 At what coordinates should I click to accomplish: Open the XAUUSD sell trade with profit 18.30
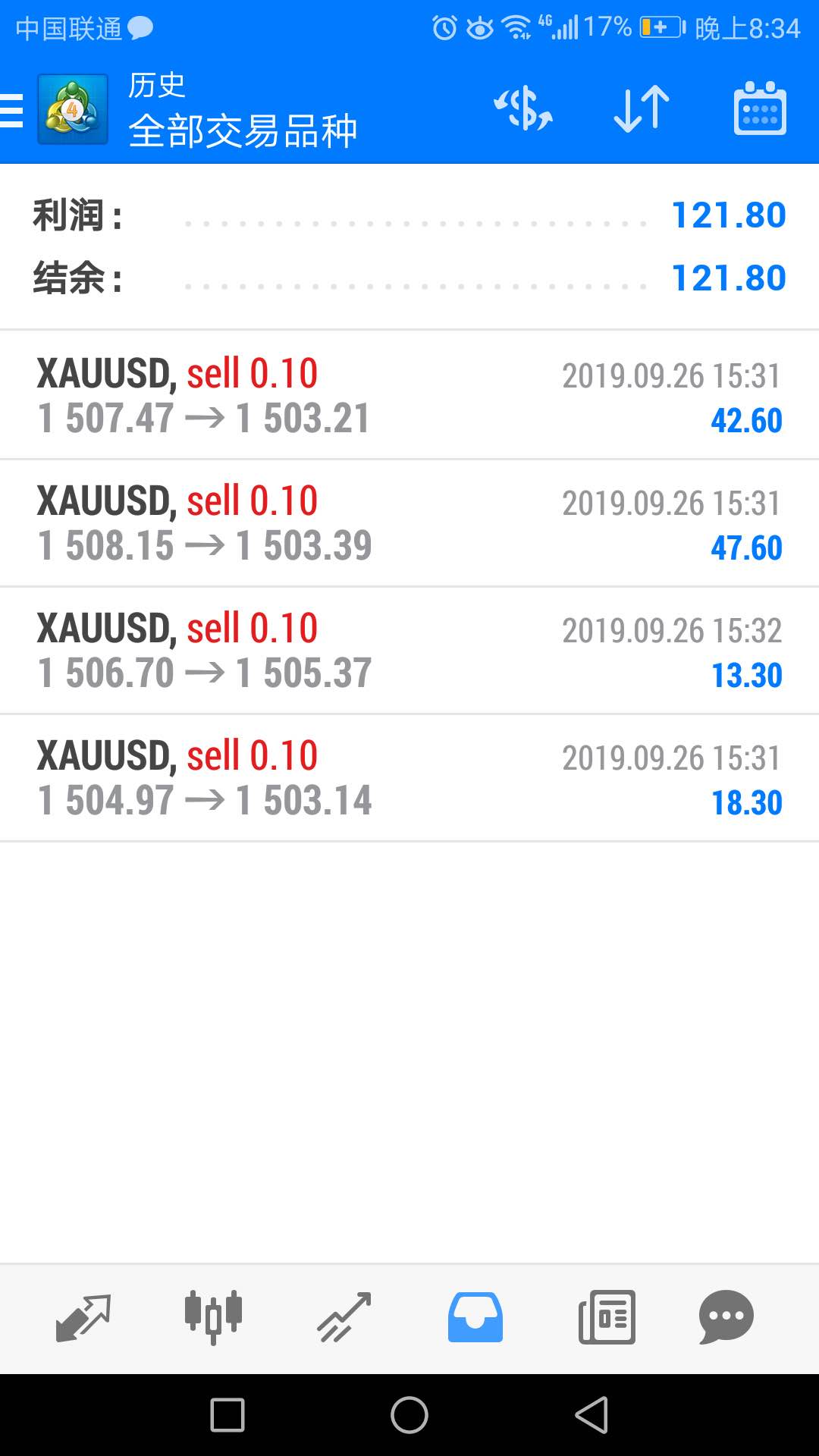point(409,777)
